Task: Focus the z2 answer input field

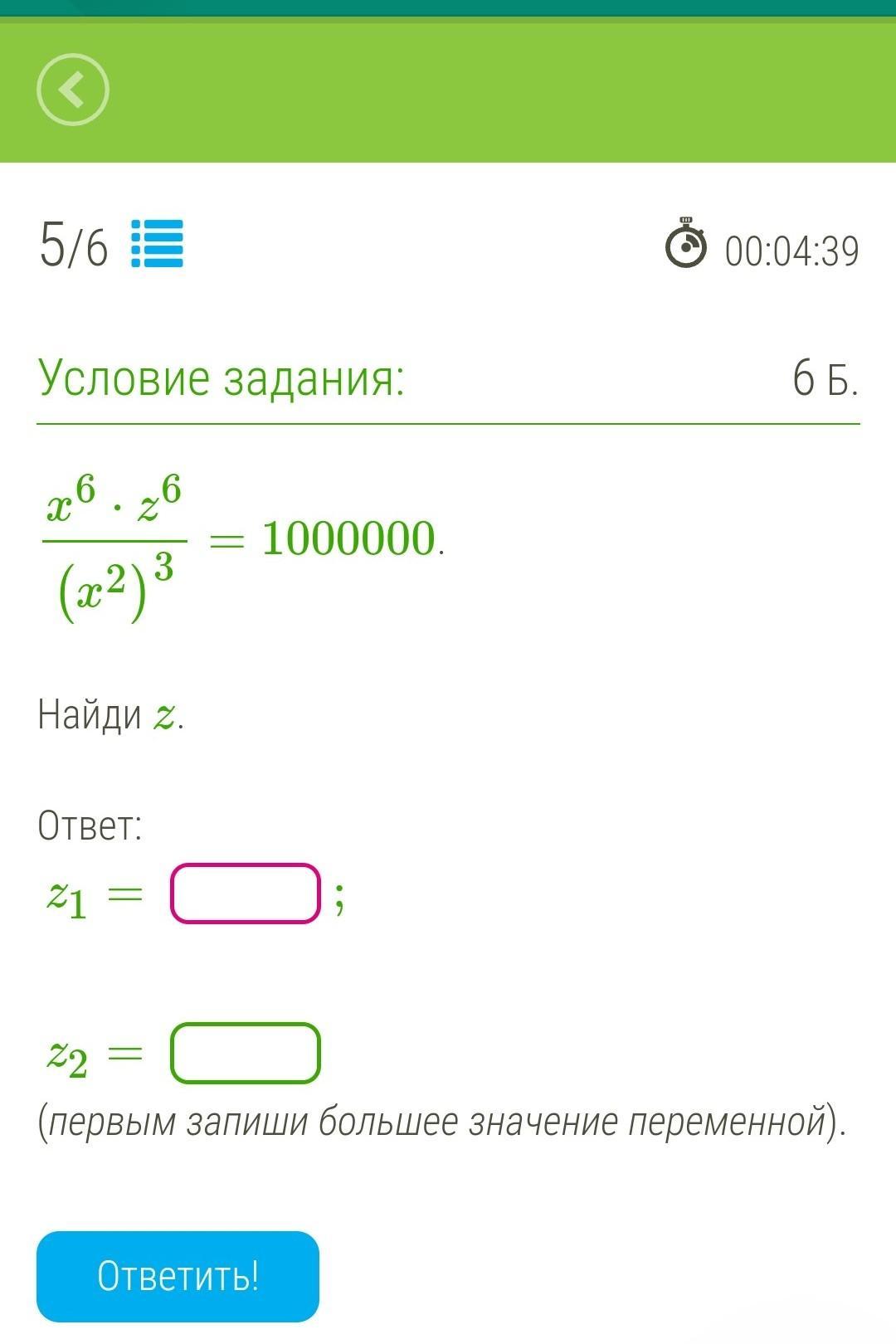Action: pos(246,1054)
